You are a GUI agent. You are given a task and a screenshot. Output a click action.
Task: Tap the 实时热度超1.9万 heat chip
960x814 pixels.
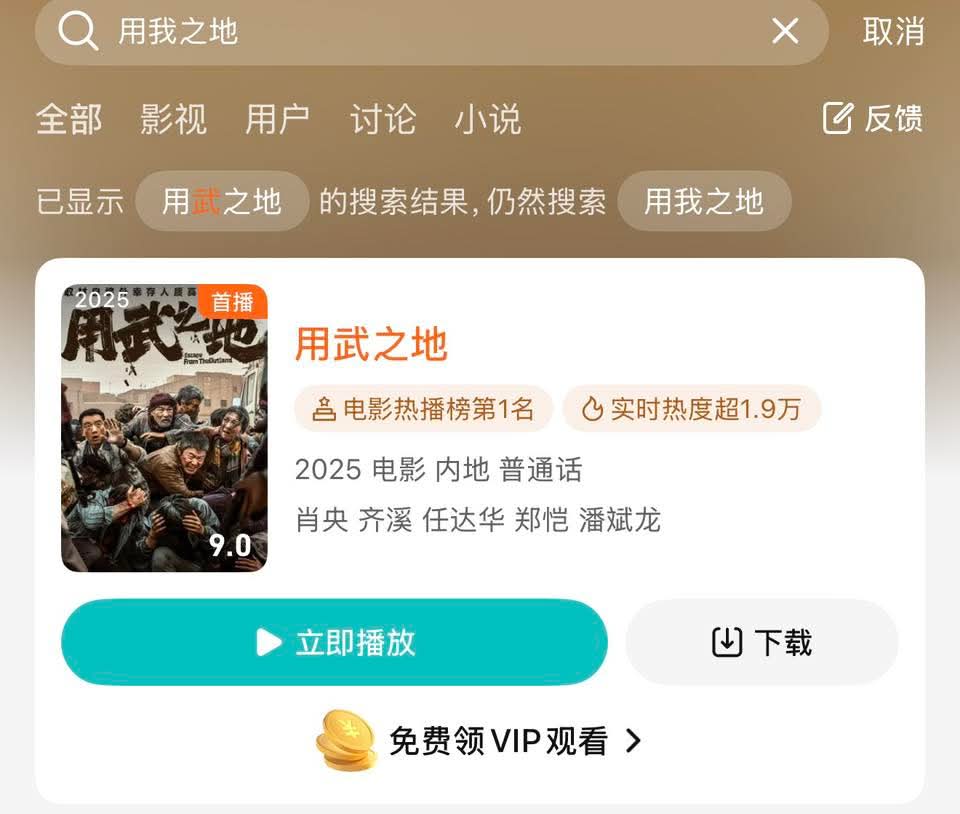[x=691, y=409]
